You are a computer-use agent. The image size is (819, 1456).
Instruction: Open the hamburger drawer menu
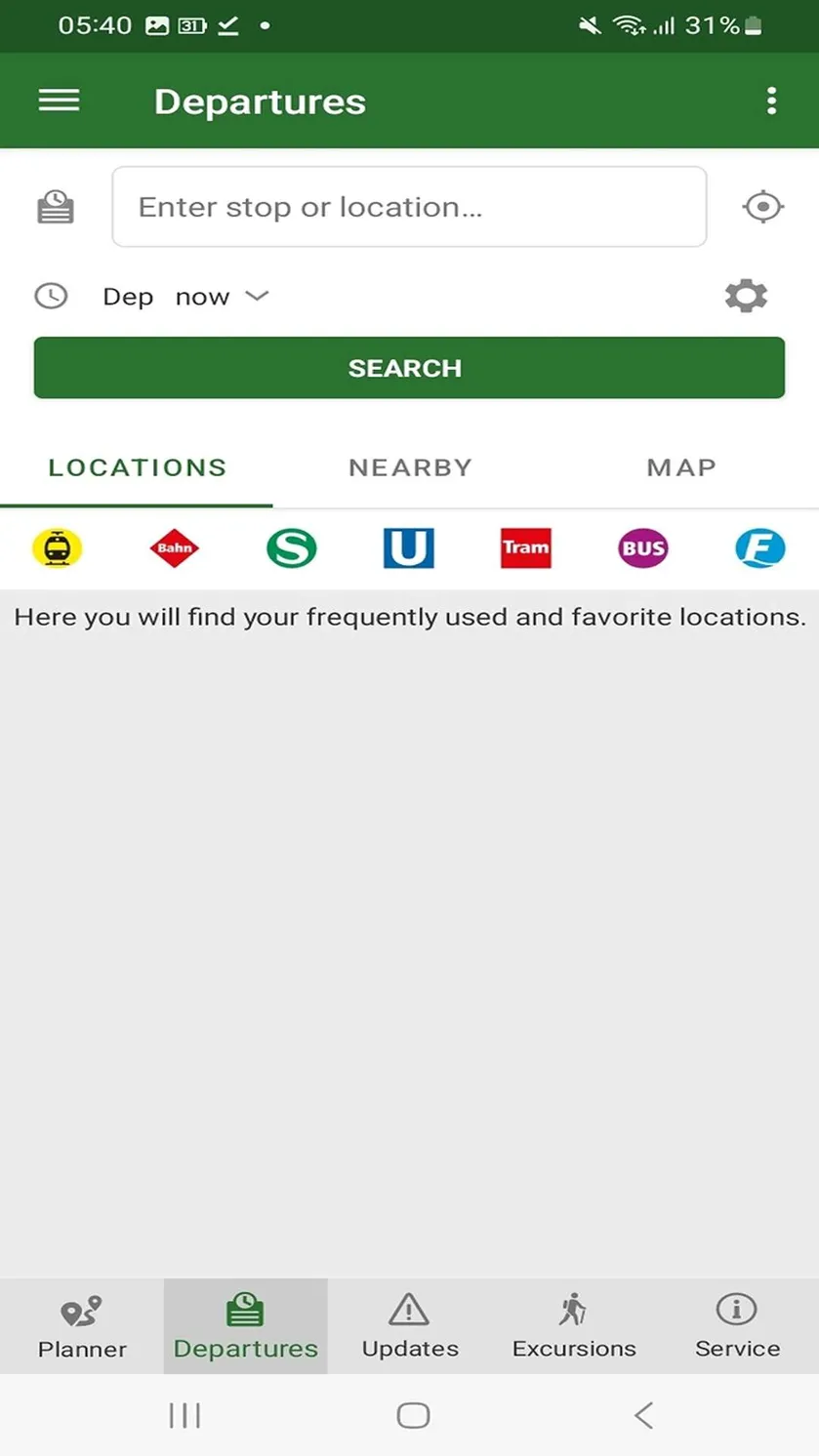[59, 101]
